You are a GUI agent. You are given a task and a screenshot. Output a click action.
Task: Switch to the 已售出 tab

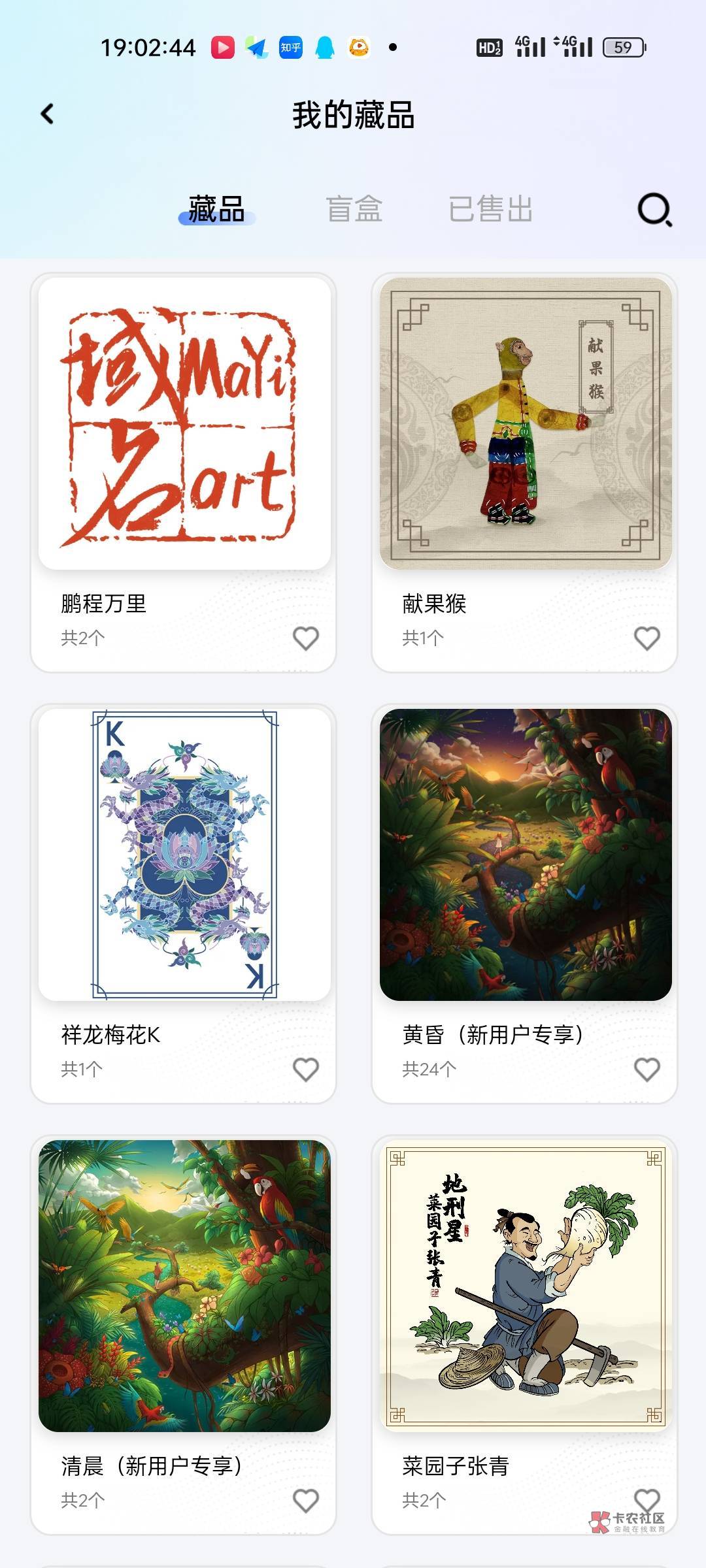(x=490, y=210)
